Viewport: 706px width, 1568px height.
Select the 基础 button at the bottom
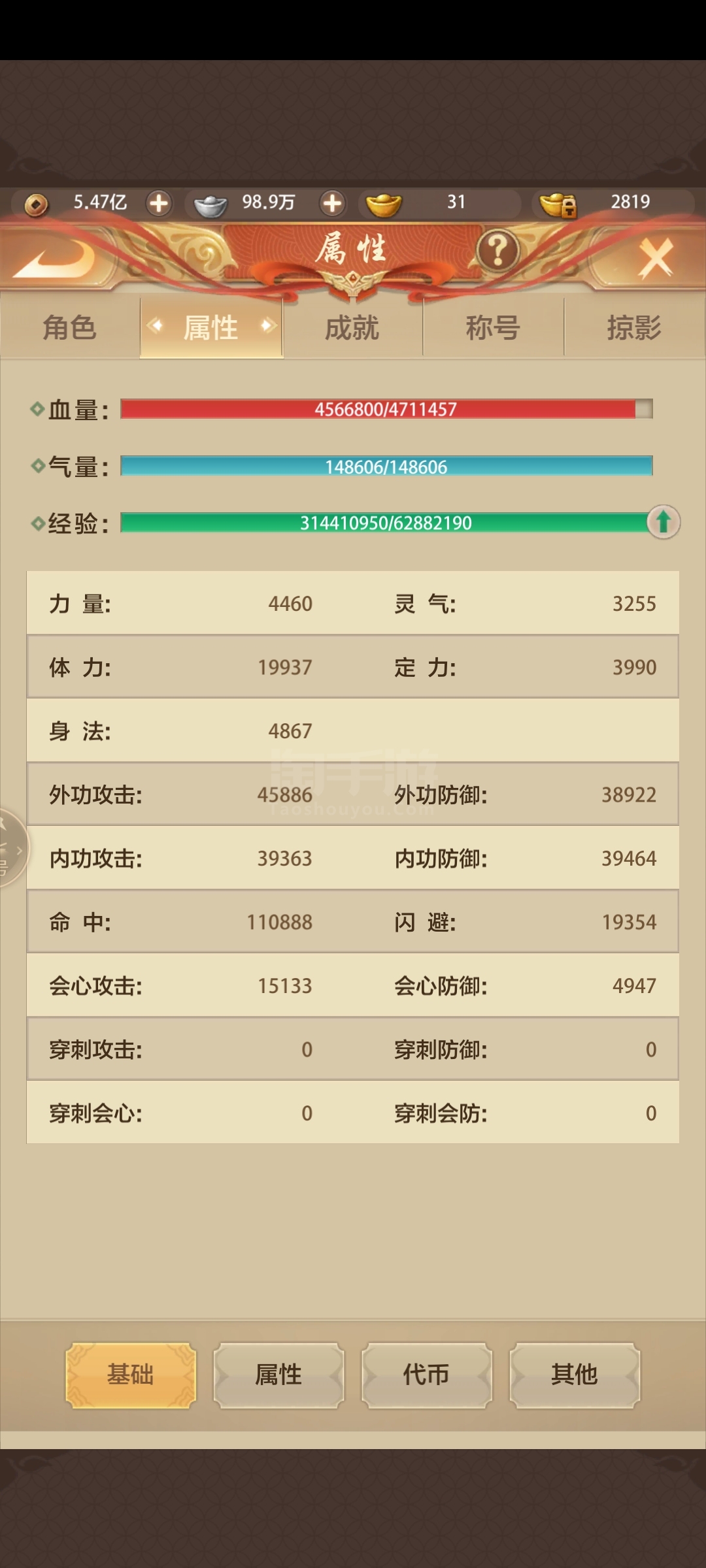pyautogui.click(x=131, y=1375)
